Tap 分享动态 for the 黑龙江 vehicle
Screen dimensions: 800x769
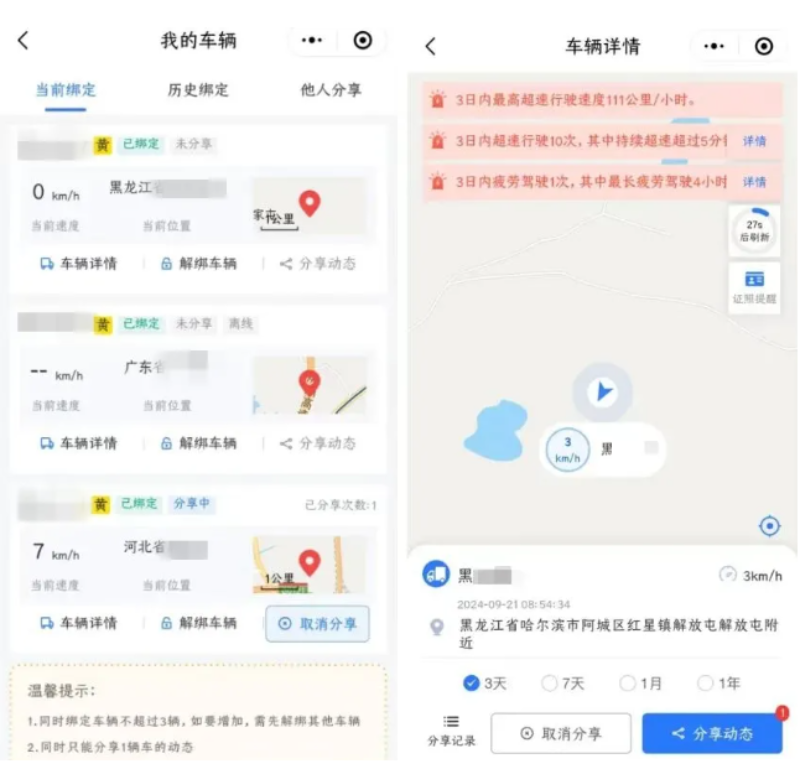coord(317,264)
